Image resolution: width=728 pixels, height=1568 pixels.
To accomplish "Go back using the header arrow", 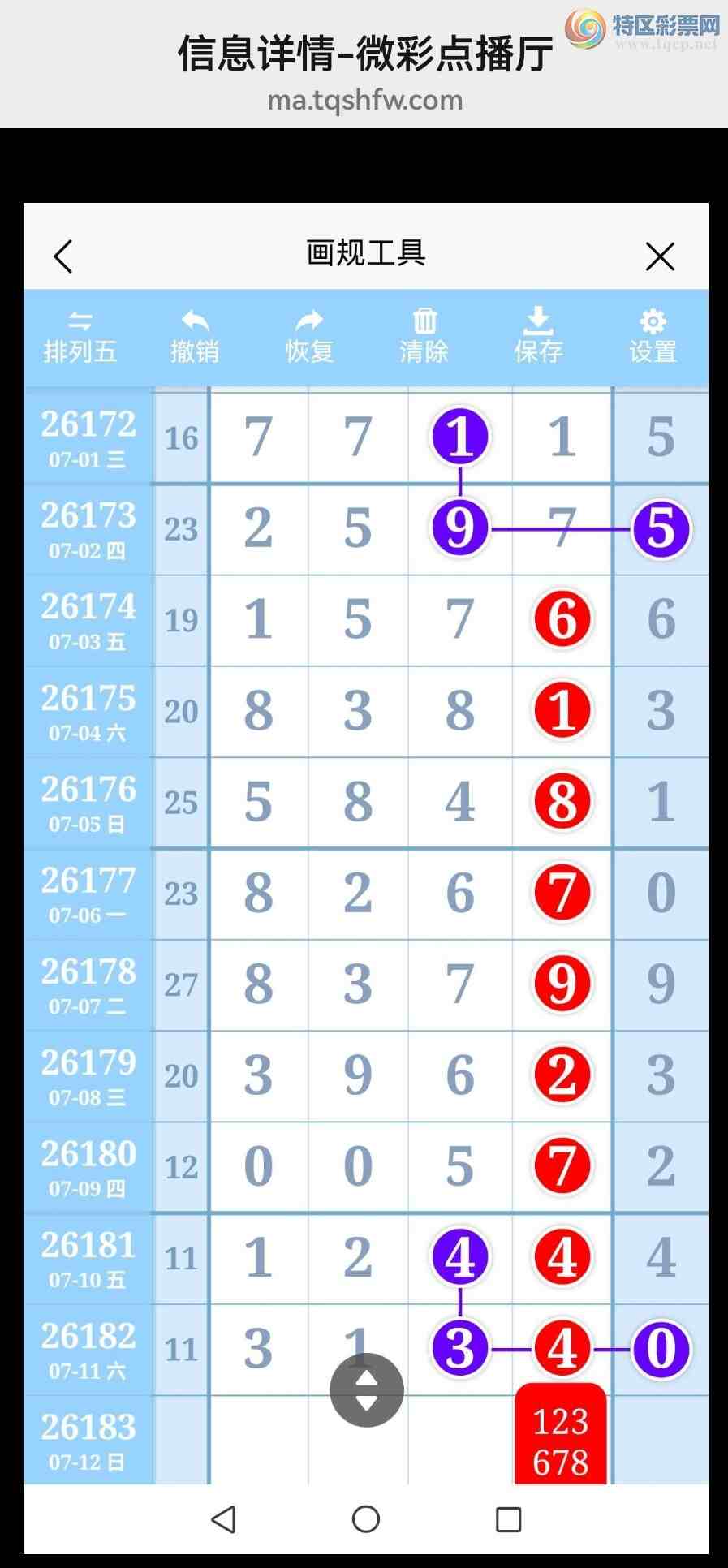I will click(x=62, y=256).
